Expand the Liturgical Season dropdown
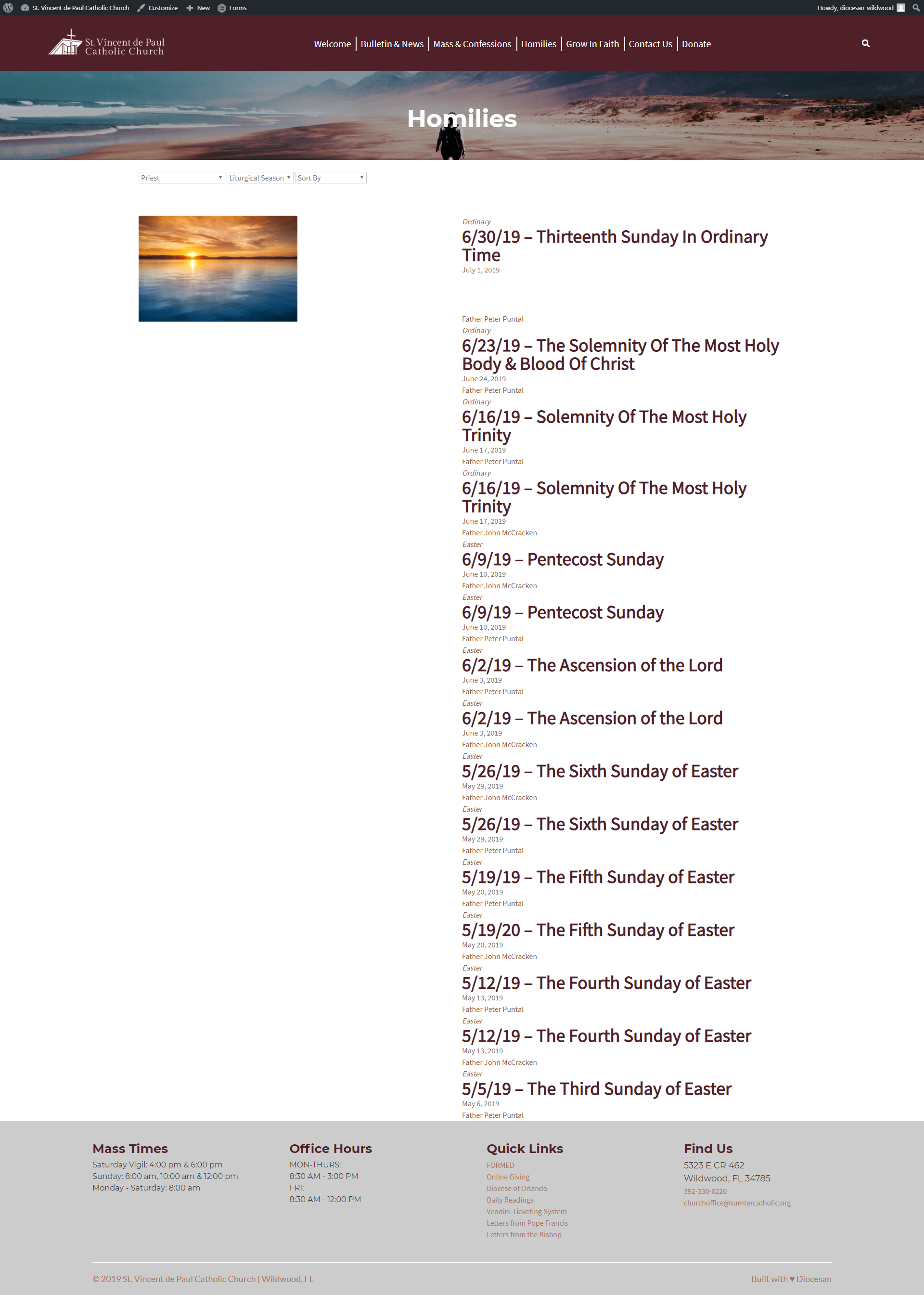Image resolution: width=924 pixels, height=1295 pixels. 259,178
